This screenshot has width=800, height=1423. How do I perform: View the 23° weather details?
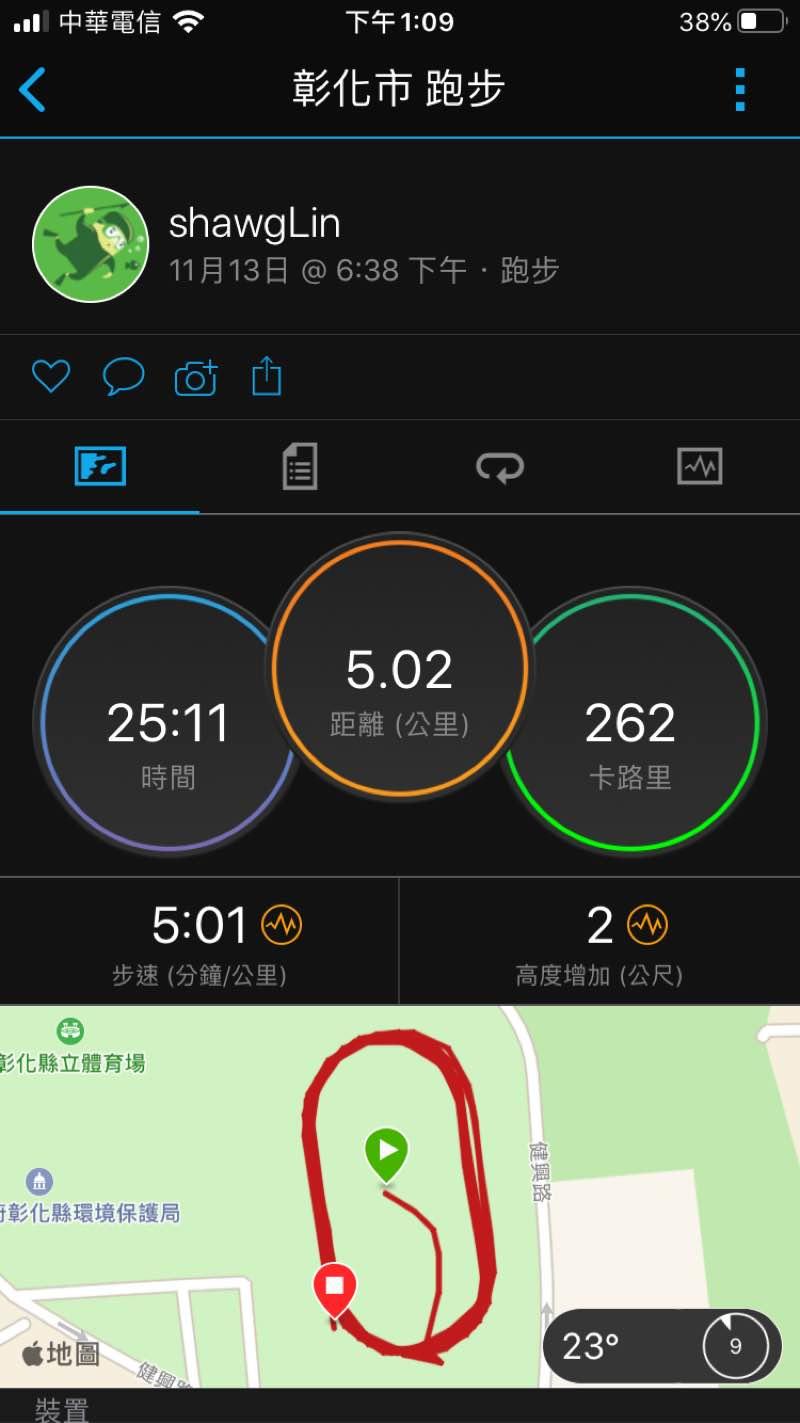click(662, 1346)
